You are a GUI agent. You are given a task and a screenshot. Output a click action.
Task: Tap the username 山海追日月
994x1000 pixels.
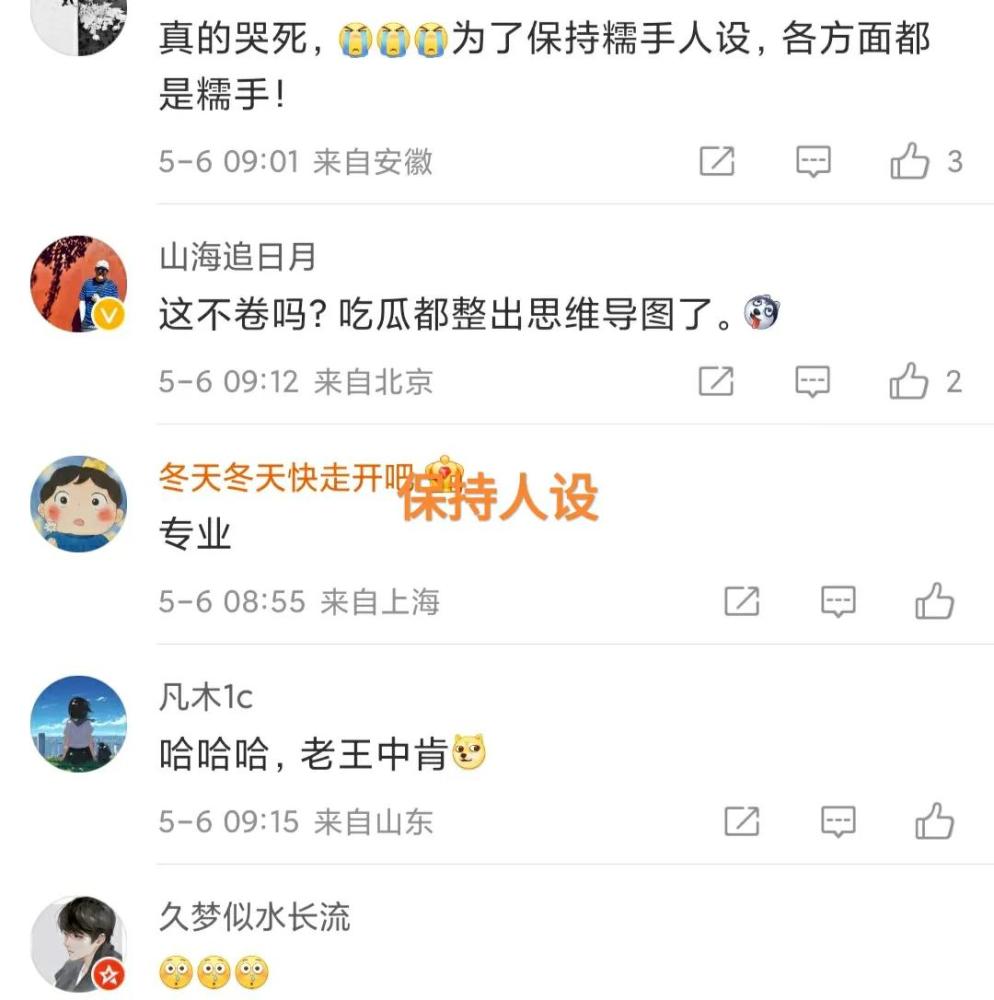click(237, 257)
